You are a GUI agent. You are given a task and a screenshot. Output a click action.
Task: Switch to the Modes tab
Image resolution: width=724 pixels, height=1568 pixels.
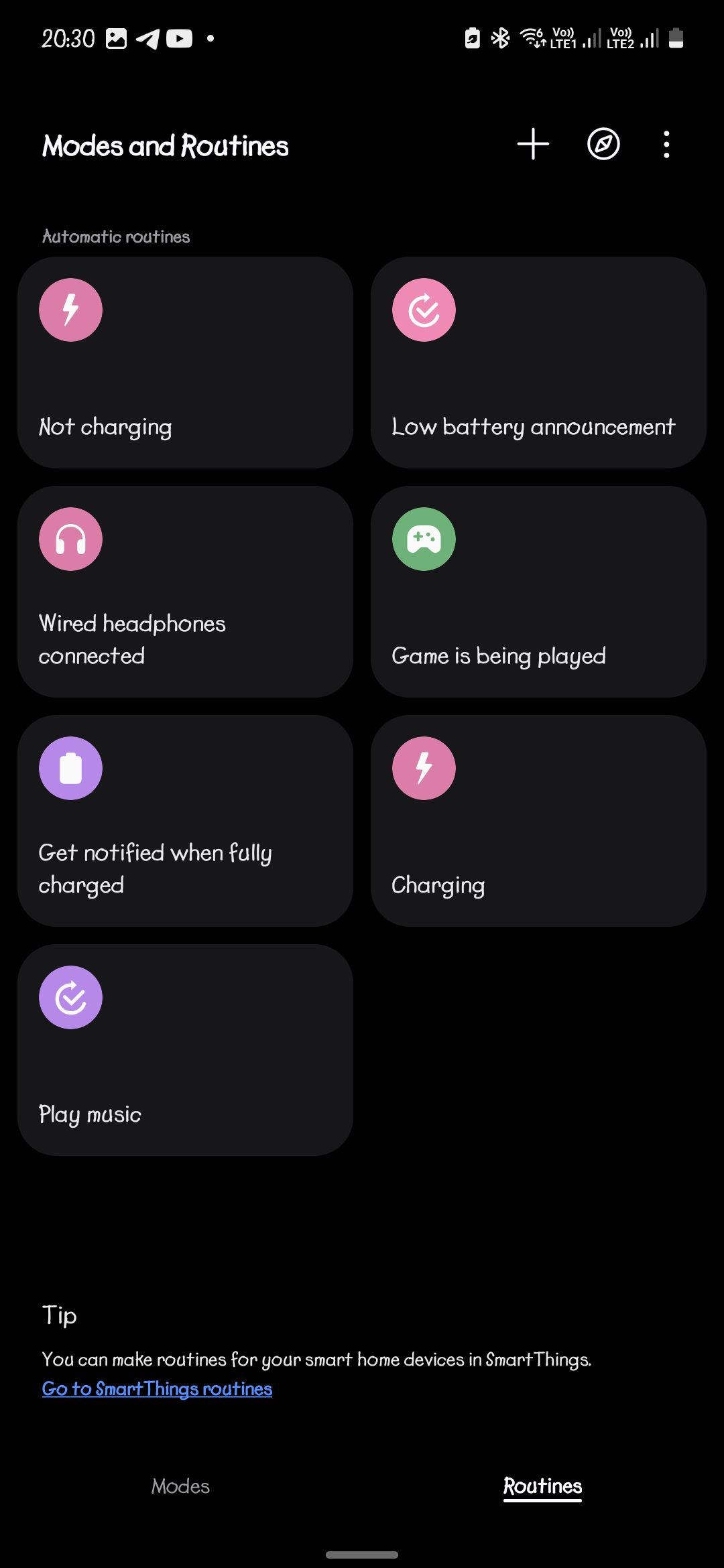tap(180, 1486)
